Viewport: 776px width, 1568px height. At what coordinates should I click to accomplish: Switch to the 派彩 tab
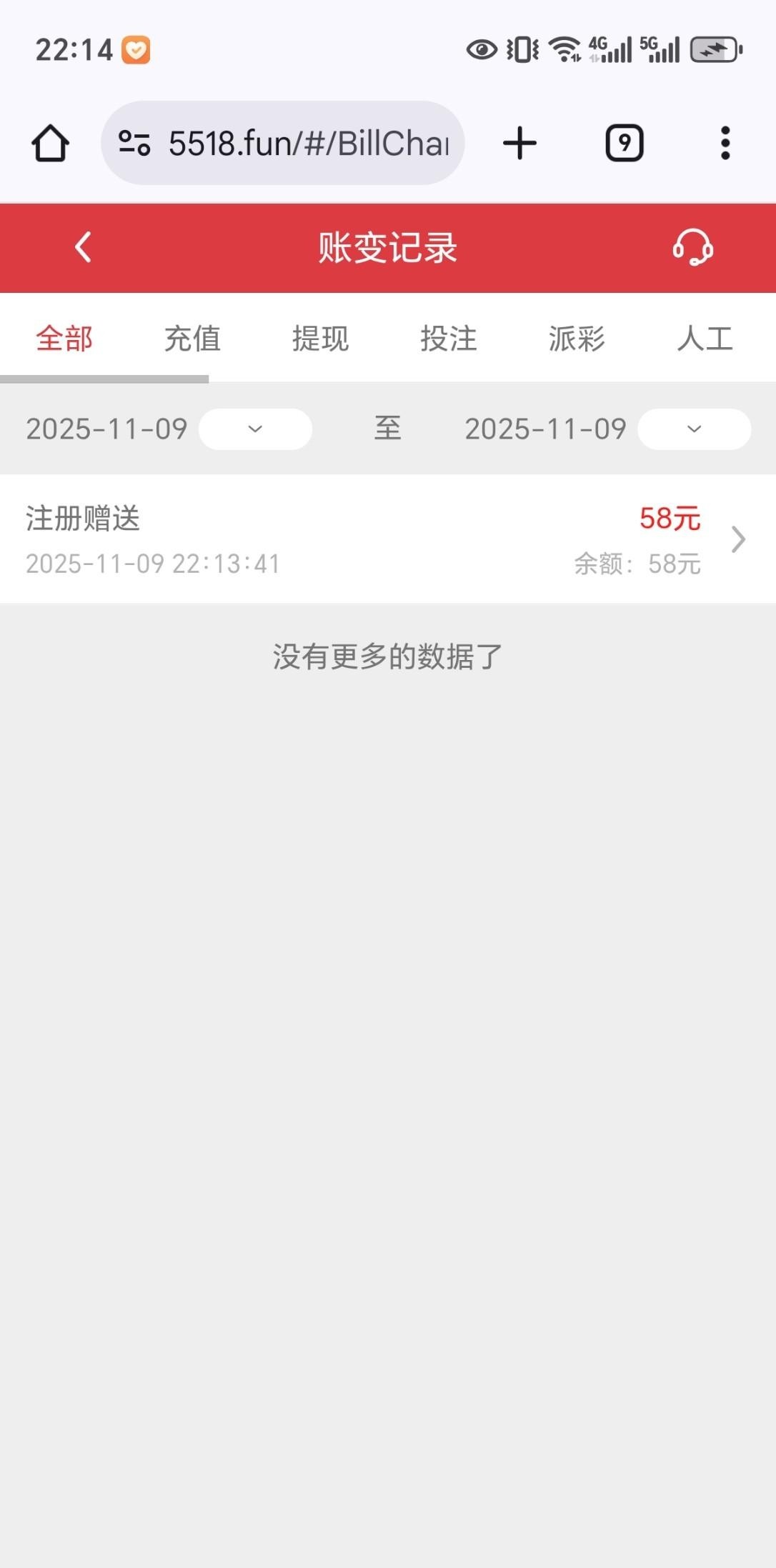pos(577,339)
